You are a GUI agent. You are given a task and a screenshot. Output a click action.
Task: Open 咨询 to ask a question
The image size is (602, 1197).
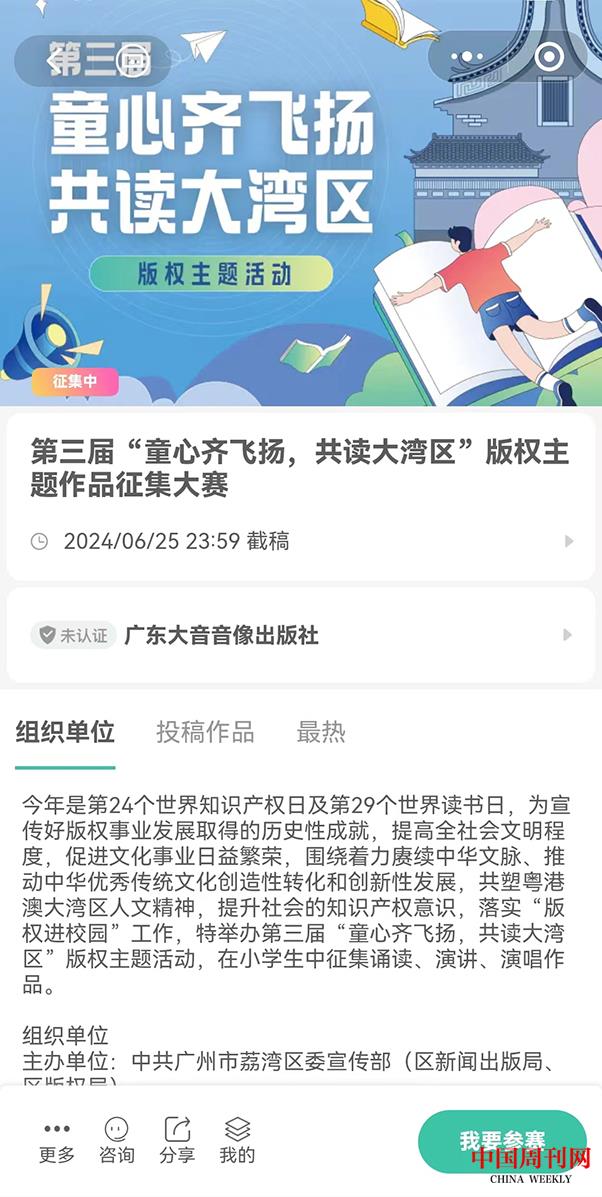click(x=117, y=1141)
